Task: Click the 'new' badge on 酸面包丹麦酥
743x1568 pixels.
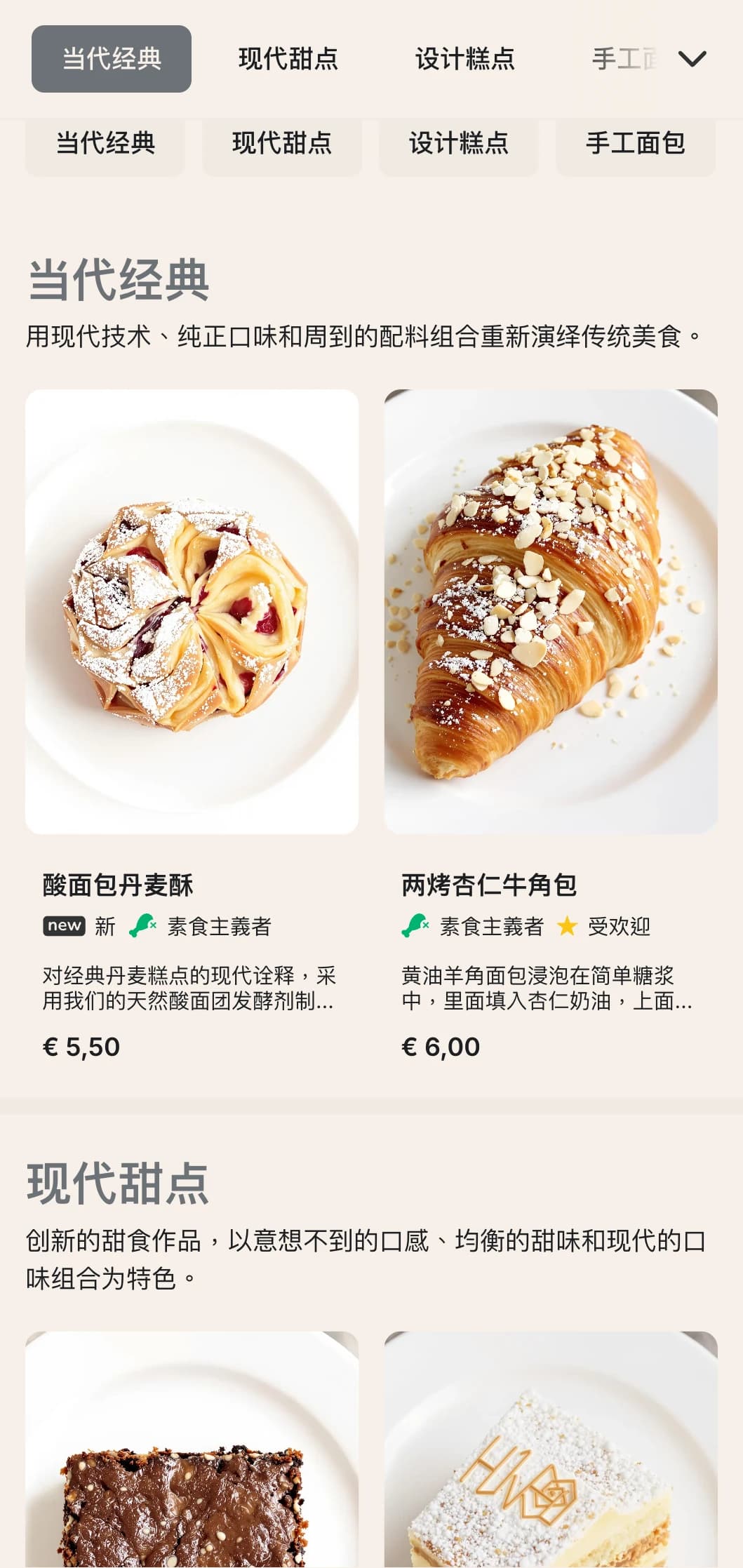Action: coord(65,925)
